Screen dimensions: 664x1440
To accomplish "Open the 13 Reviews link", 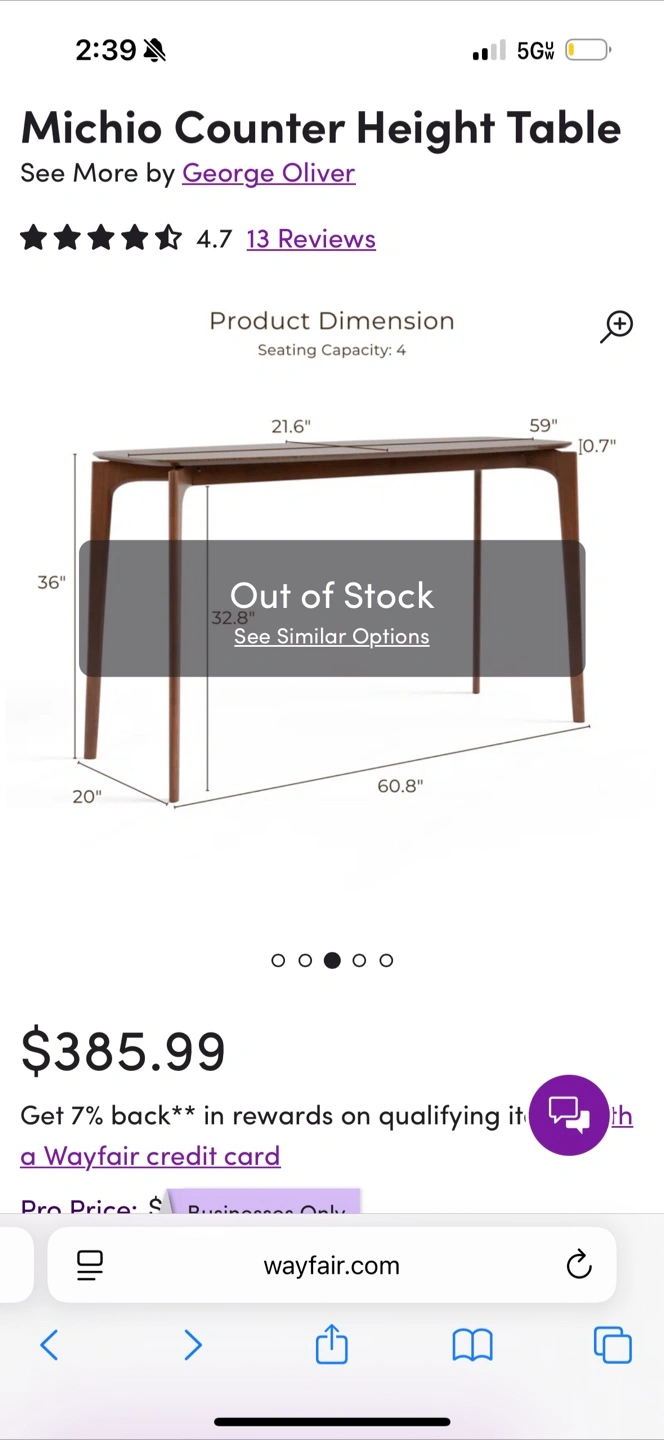I will coord(311,239).
